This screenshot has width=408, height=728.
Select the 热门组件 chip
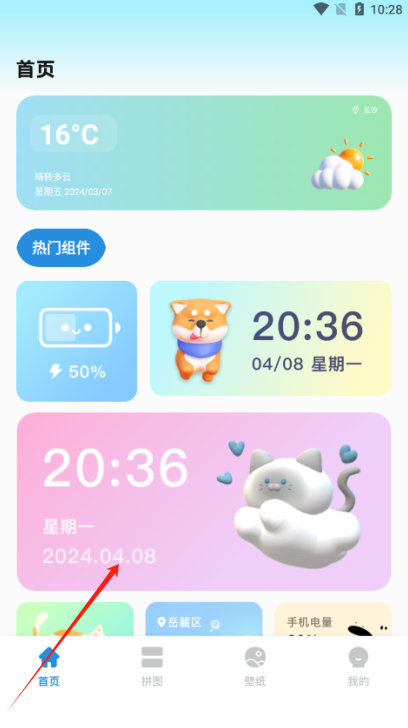coord(61,247)
